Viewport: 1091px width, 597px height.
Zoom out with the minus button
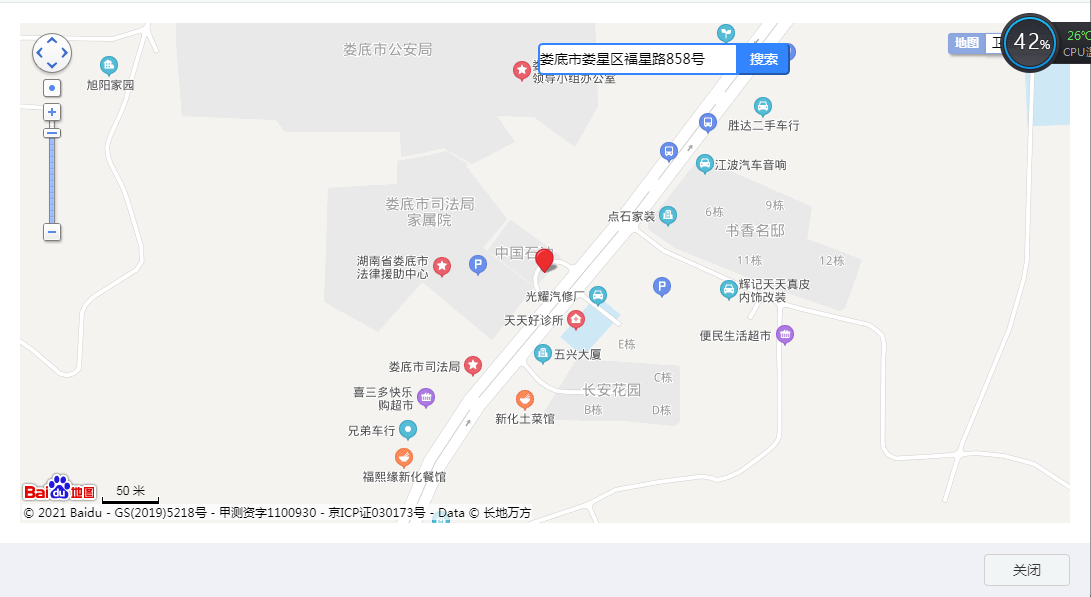(x=52, y=232)
